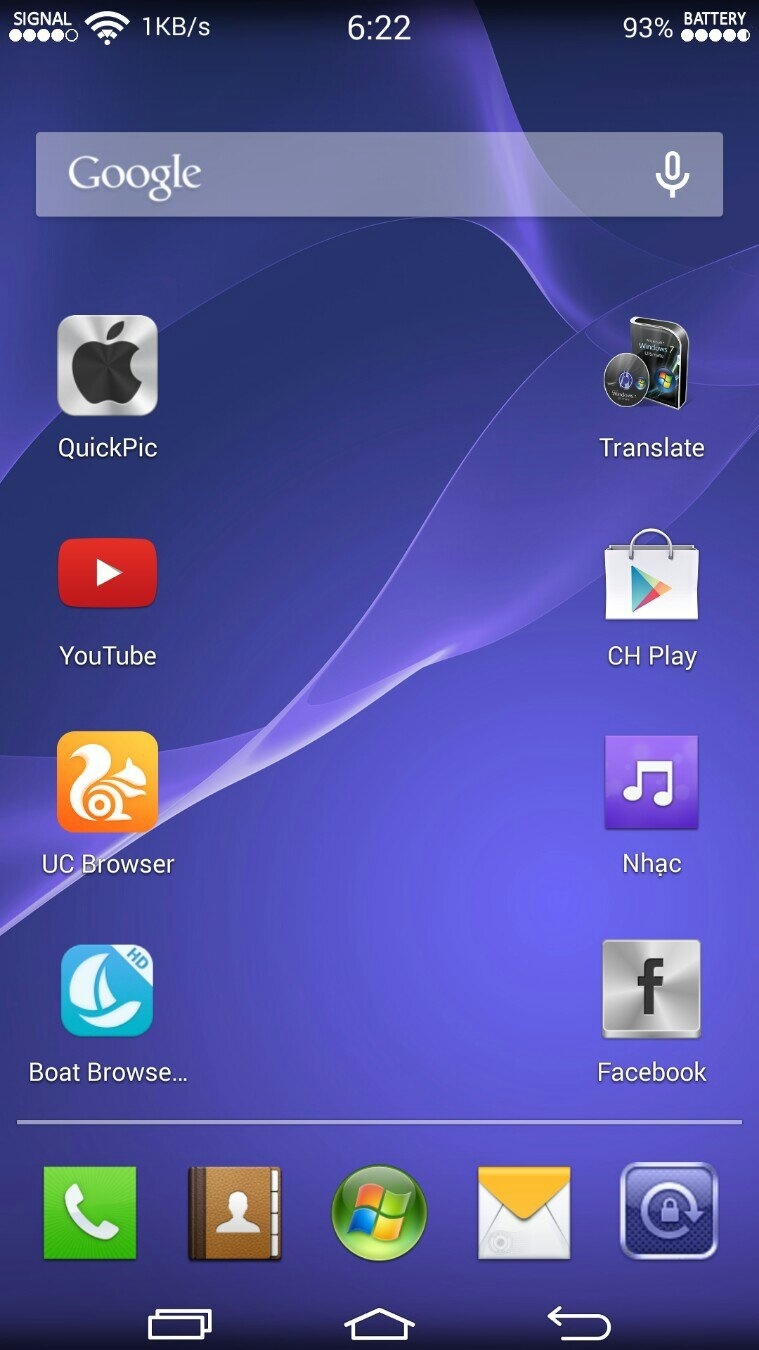Viewport: 759px width, 1350px height.
Task: Open the Facebook app
Action: [651, 989]
